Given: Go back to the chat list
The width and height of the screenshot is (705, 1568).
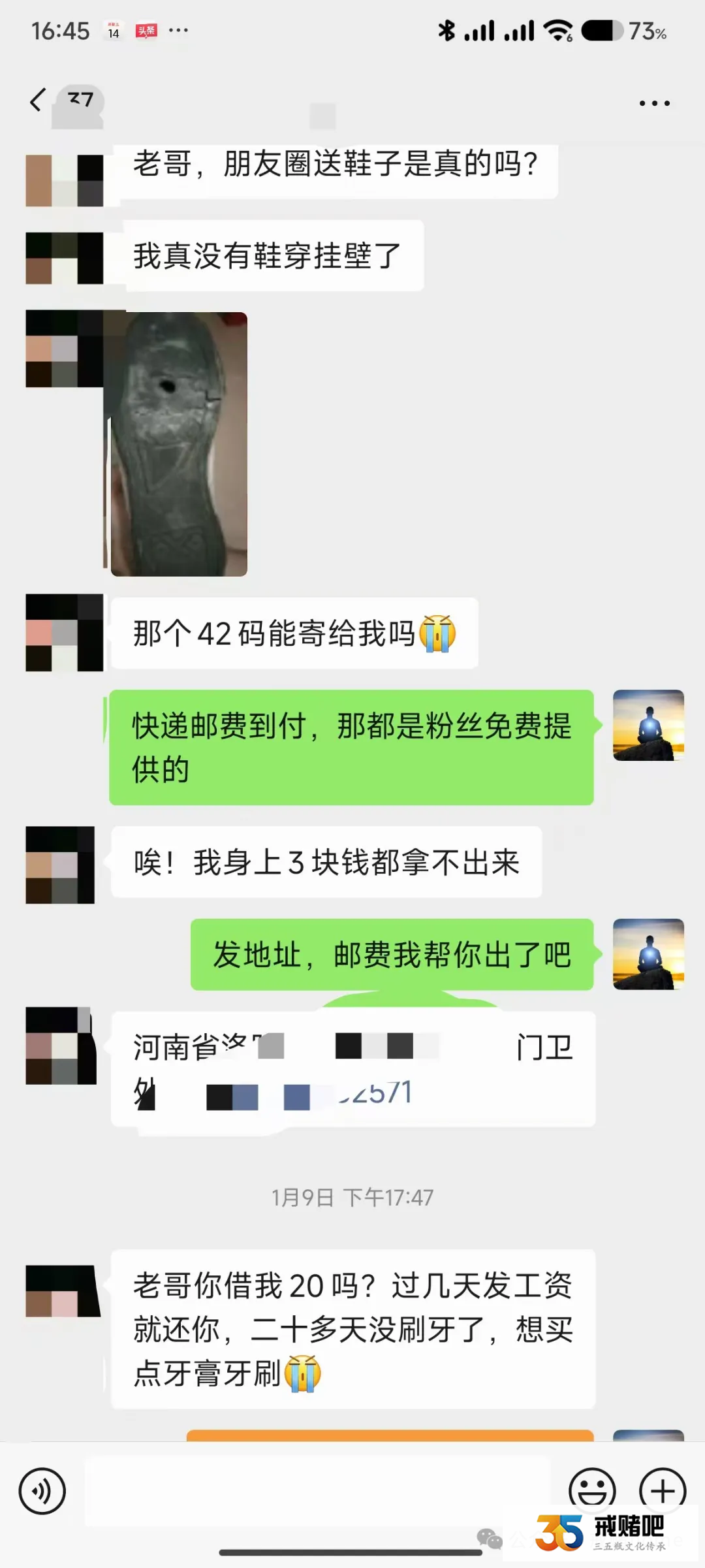Looking at the screenshot, I should click(x=38, y=101).
